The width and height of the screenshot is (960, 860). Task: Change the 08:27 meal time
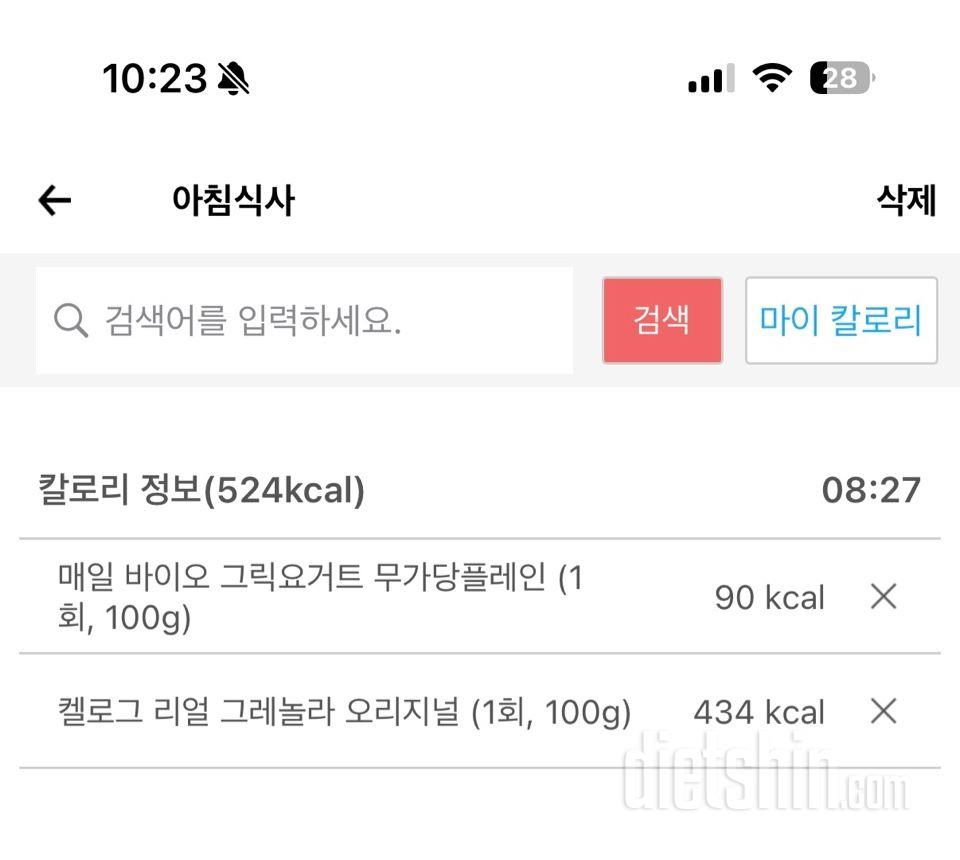(870, 490)
